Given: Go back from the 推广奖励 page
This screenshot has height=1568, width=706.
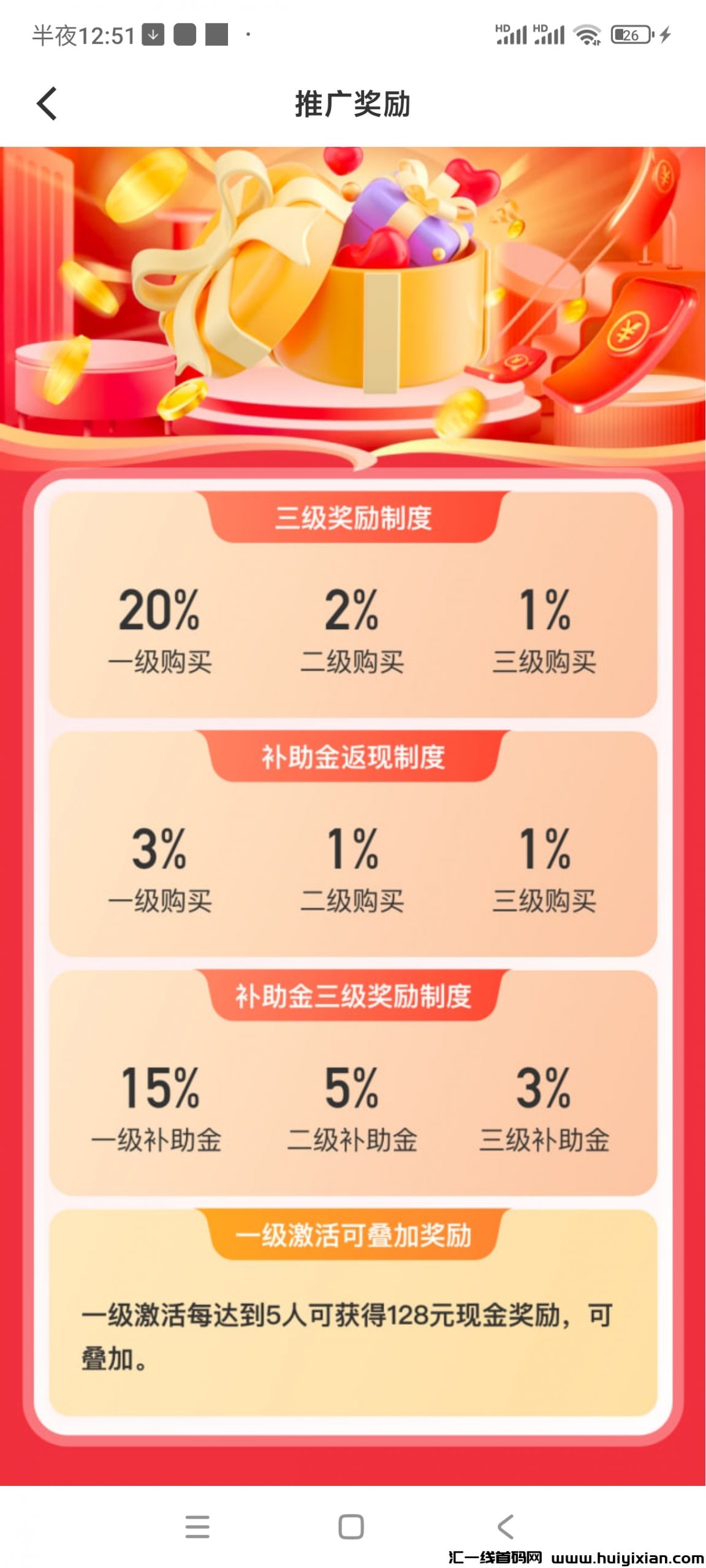Looking at the screenshot, I should (x=47, y=103).
